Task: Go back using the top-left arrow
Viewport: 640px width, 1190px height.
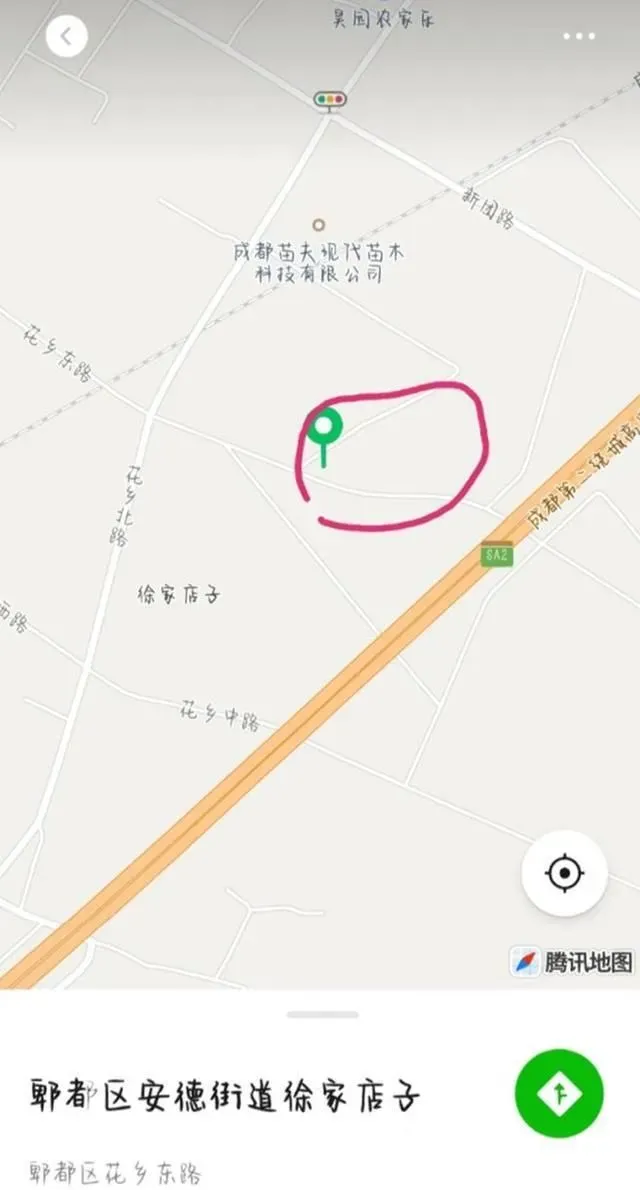Action: tap(67, 36)
